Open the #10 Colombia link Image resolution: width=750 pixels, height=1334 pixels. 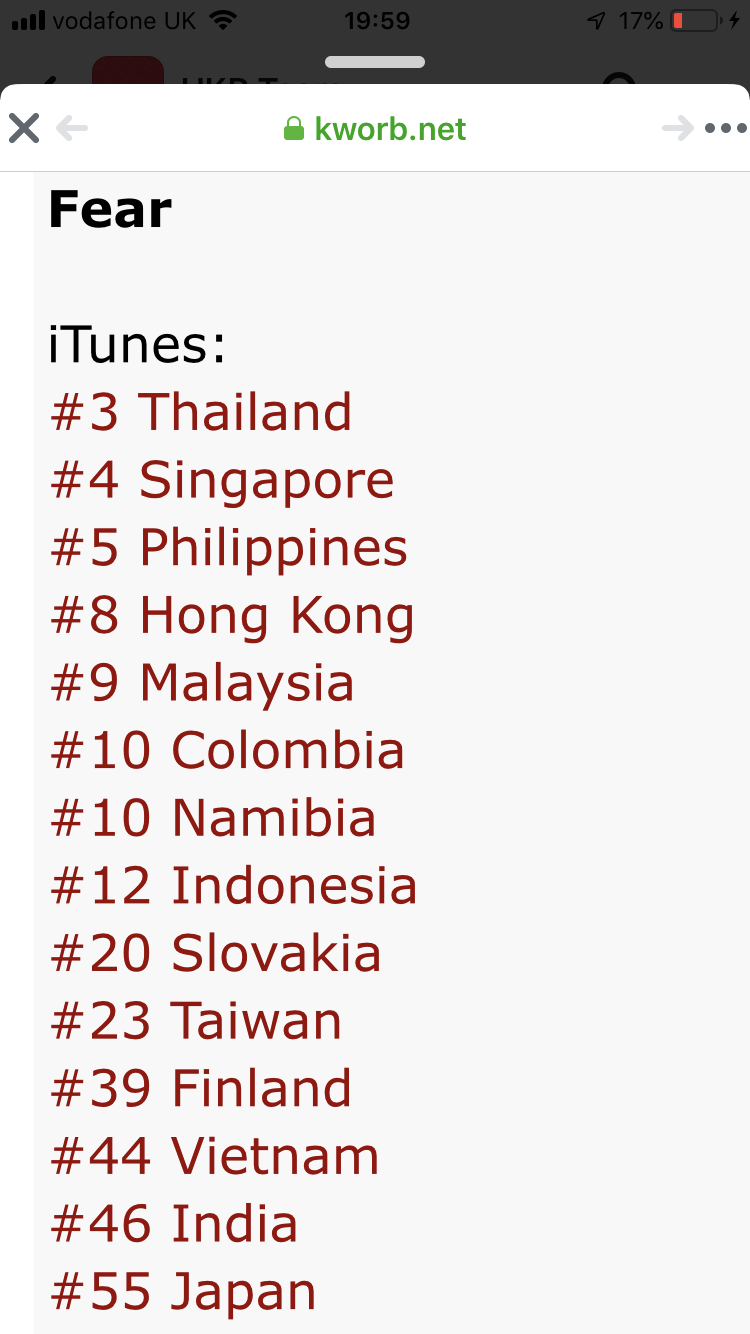pos(227,750)
